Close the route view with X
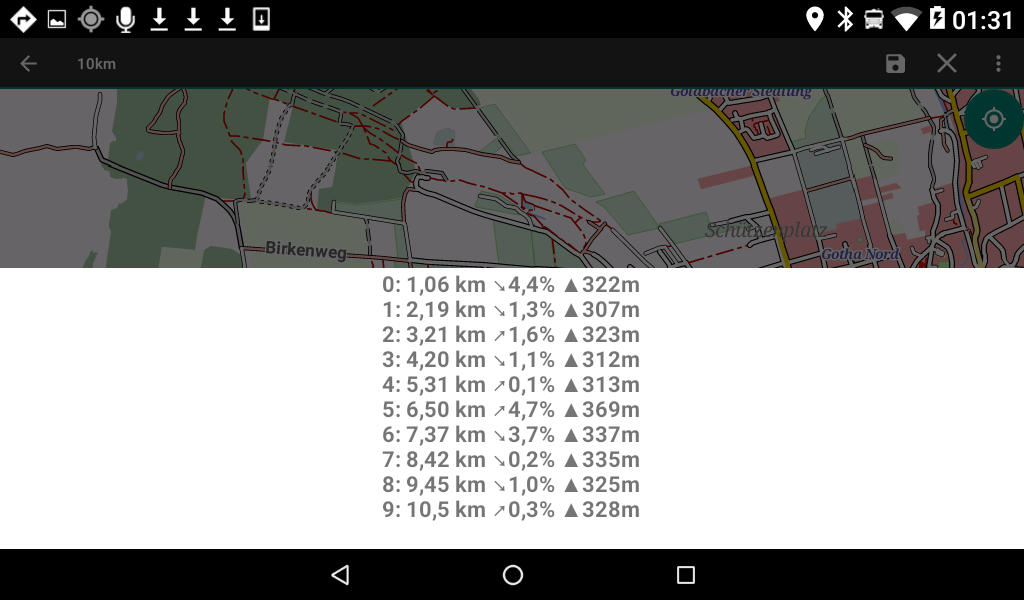The height and width of the screenshot is (600, 1024). 947,64
